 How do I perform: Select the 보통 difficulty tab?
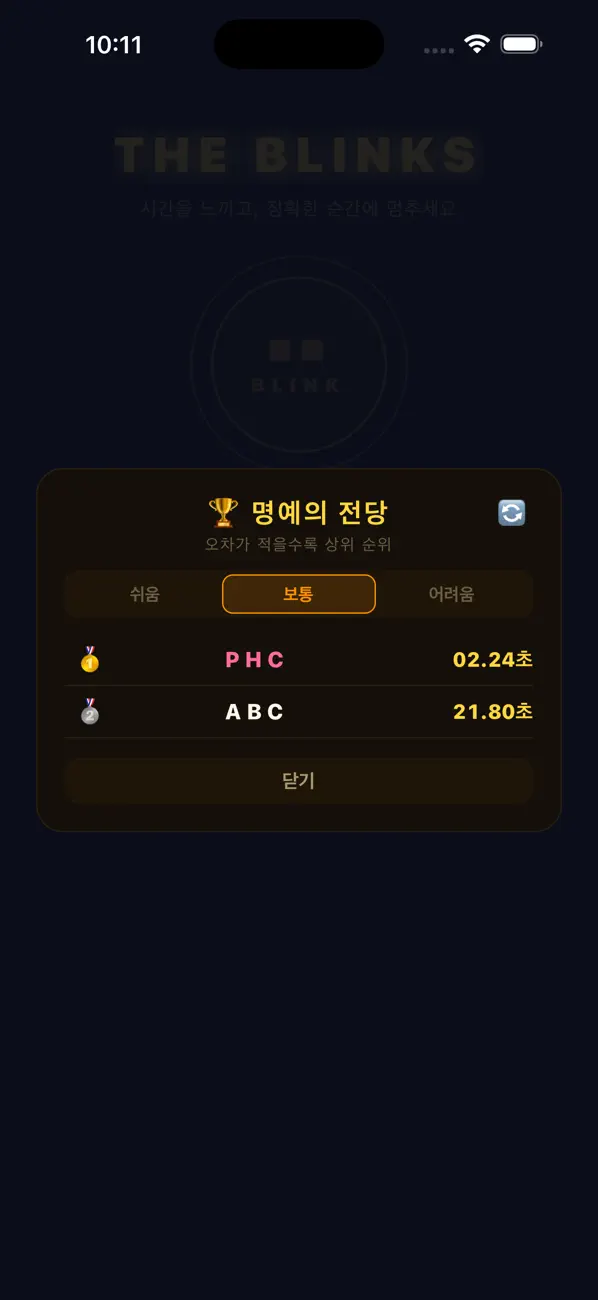click(x=299, y=594)
